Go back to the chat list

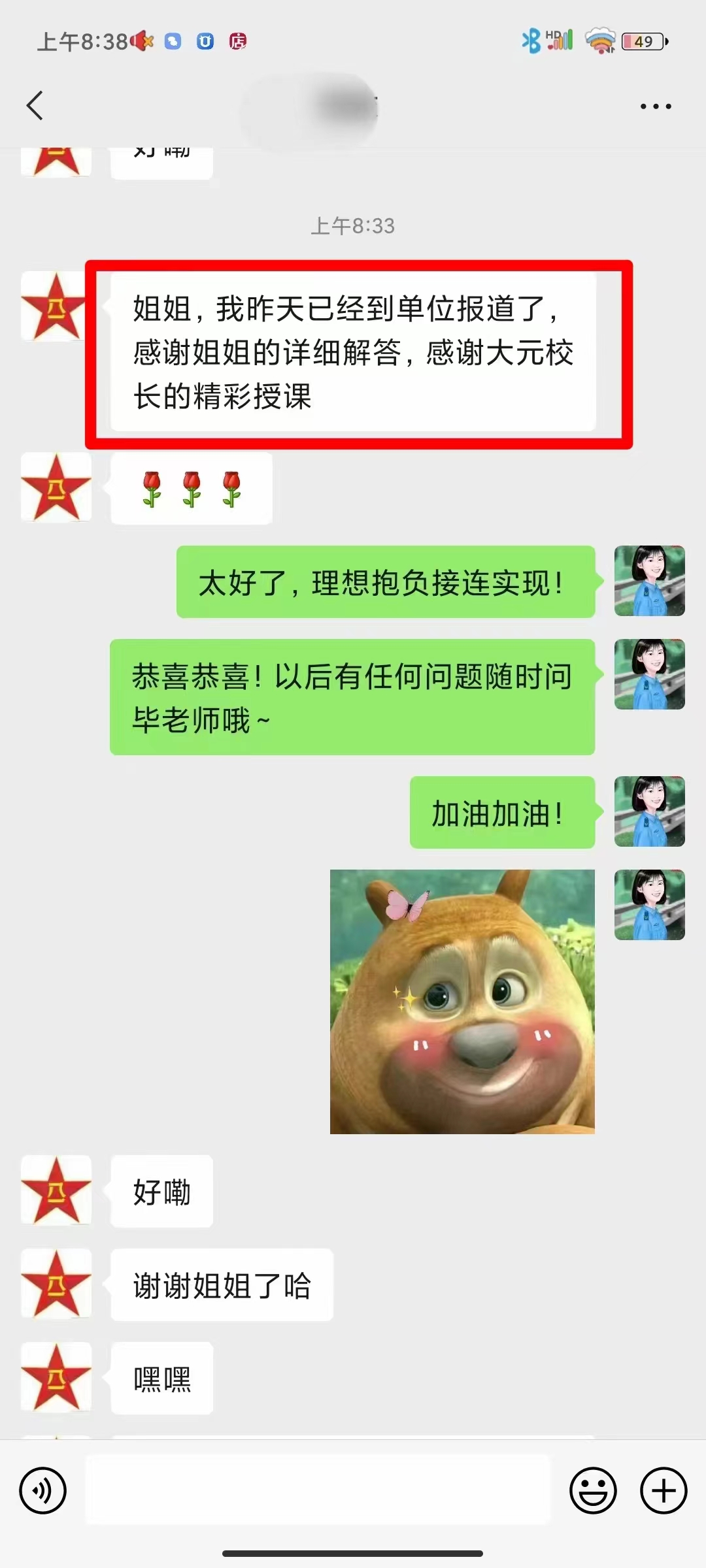[x=35, y=106]
